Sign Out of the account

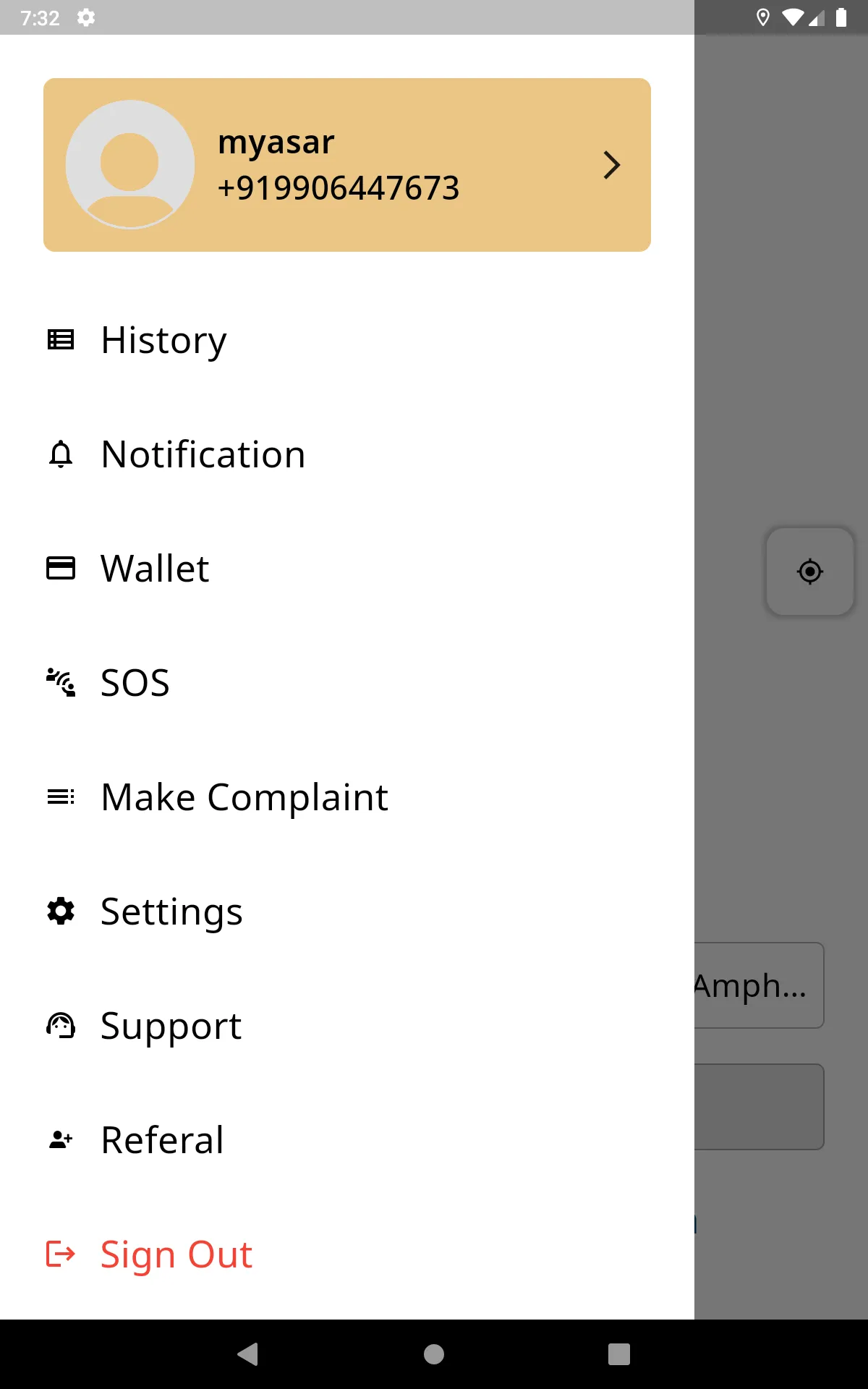176,1254
